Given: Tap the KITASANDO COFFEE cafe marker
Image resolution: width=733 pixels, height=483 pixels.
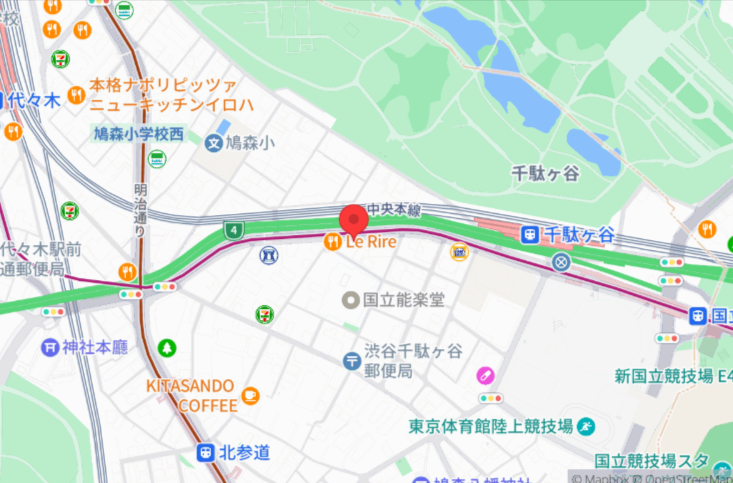Looking at the screenshot, I should tap(250, 395).
